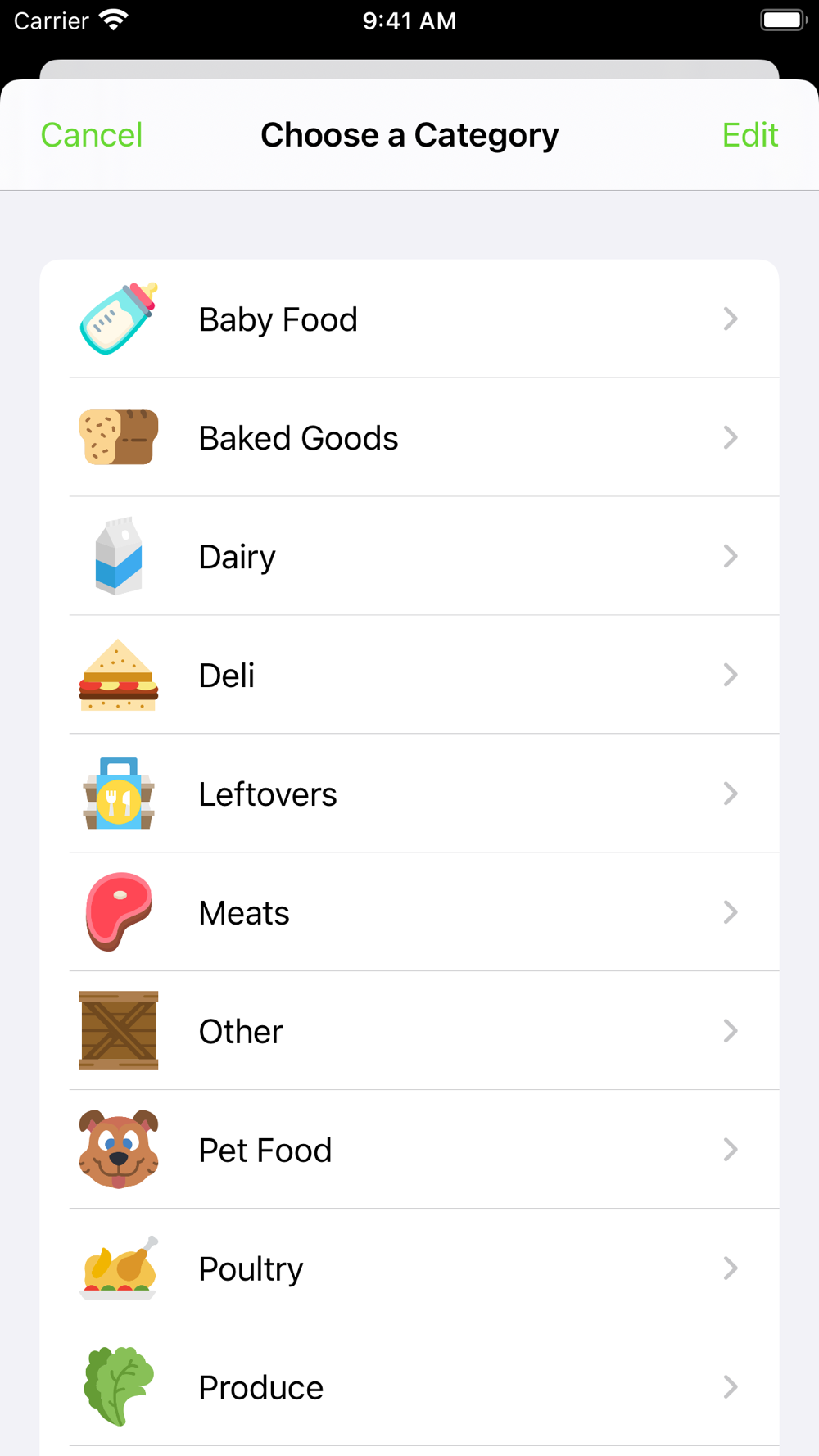Choose the Other category
The width and height of the screenshot is (819, 1456).
[x=409, y=1031]
